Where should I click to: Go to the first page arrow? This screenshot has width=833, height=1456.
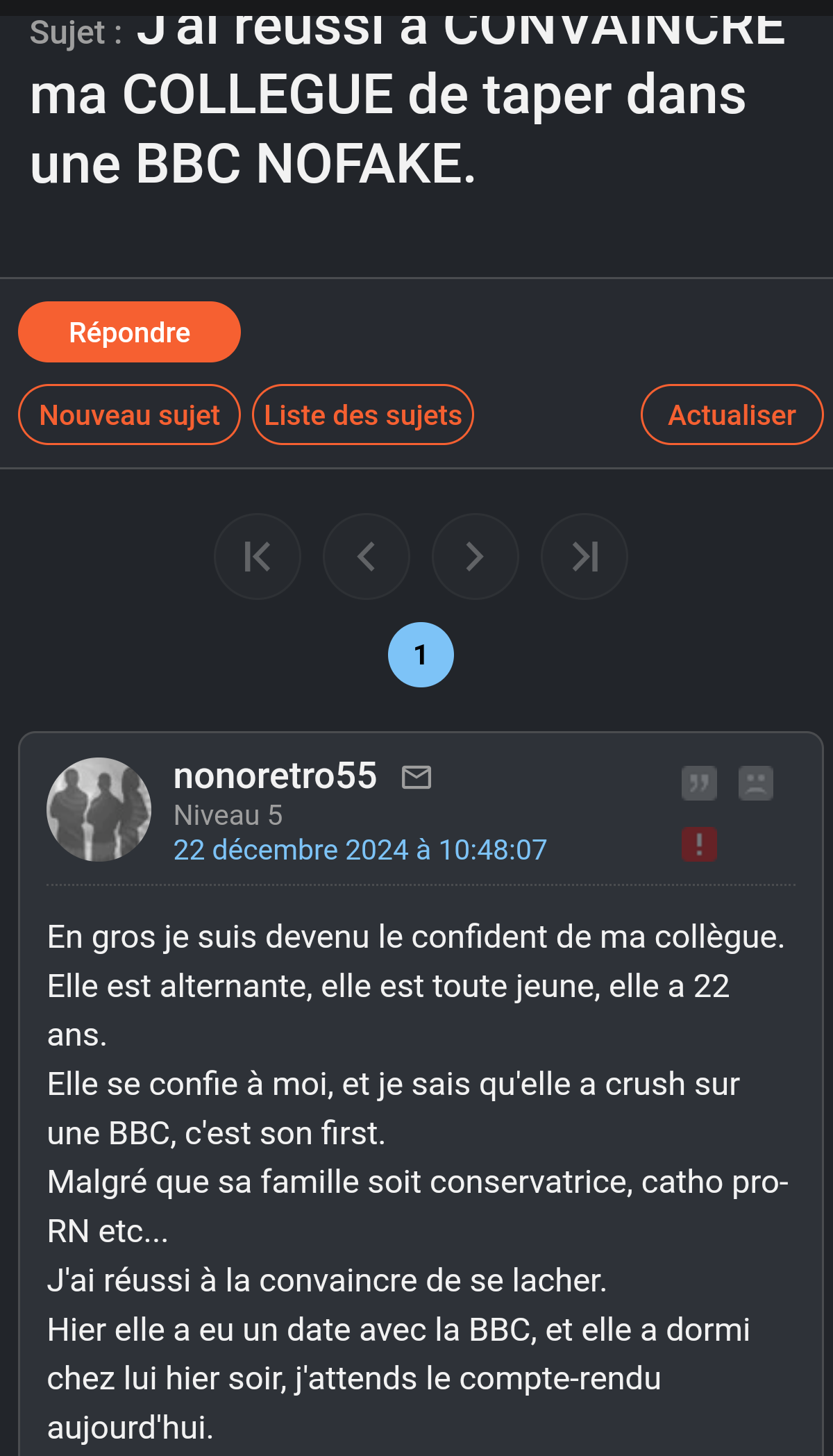(258, 556)
